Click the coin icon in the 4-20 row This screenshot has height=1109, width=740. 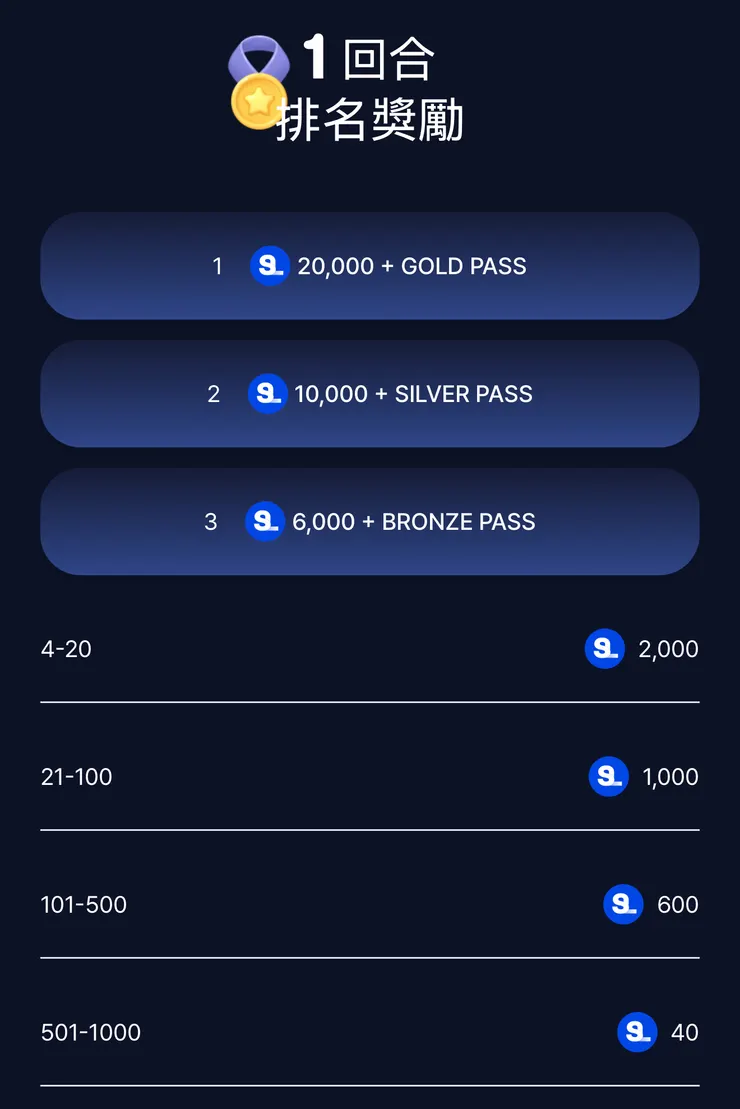604,649
